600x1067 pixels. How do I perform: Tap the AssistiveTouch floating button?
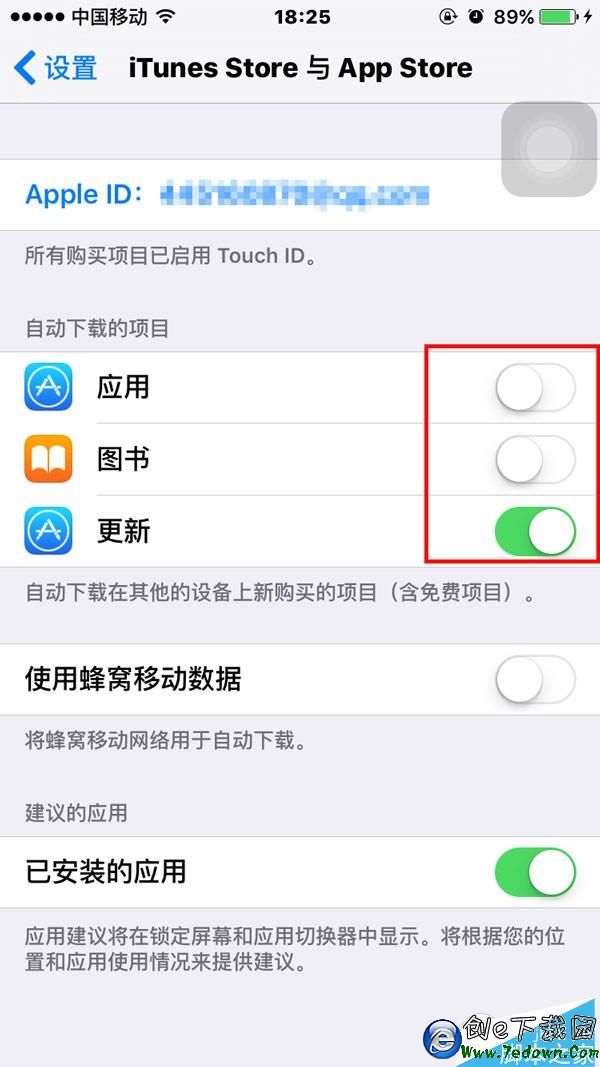point(548,150)
